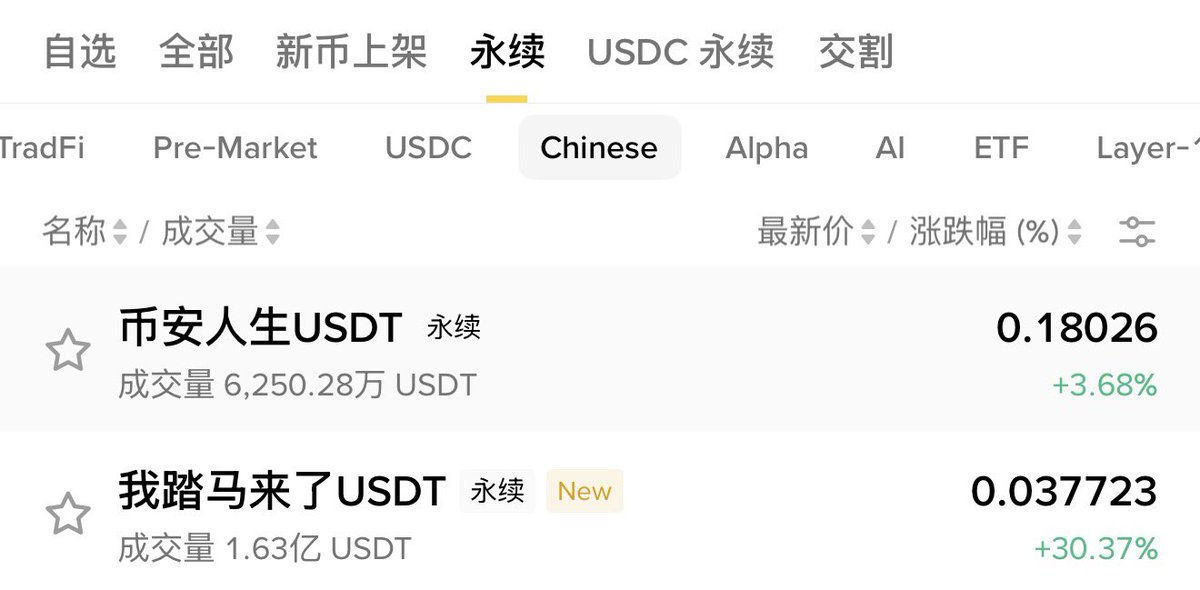Sort the list by 成交量
Screen dimensions: 1200x590
point(221,232)
